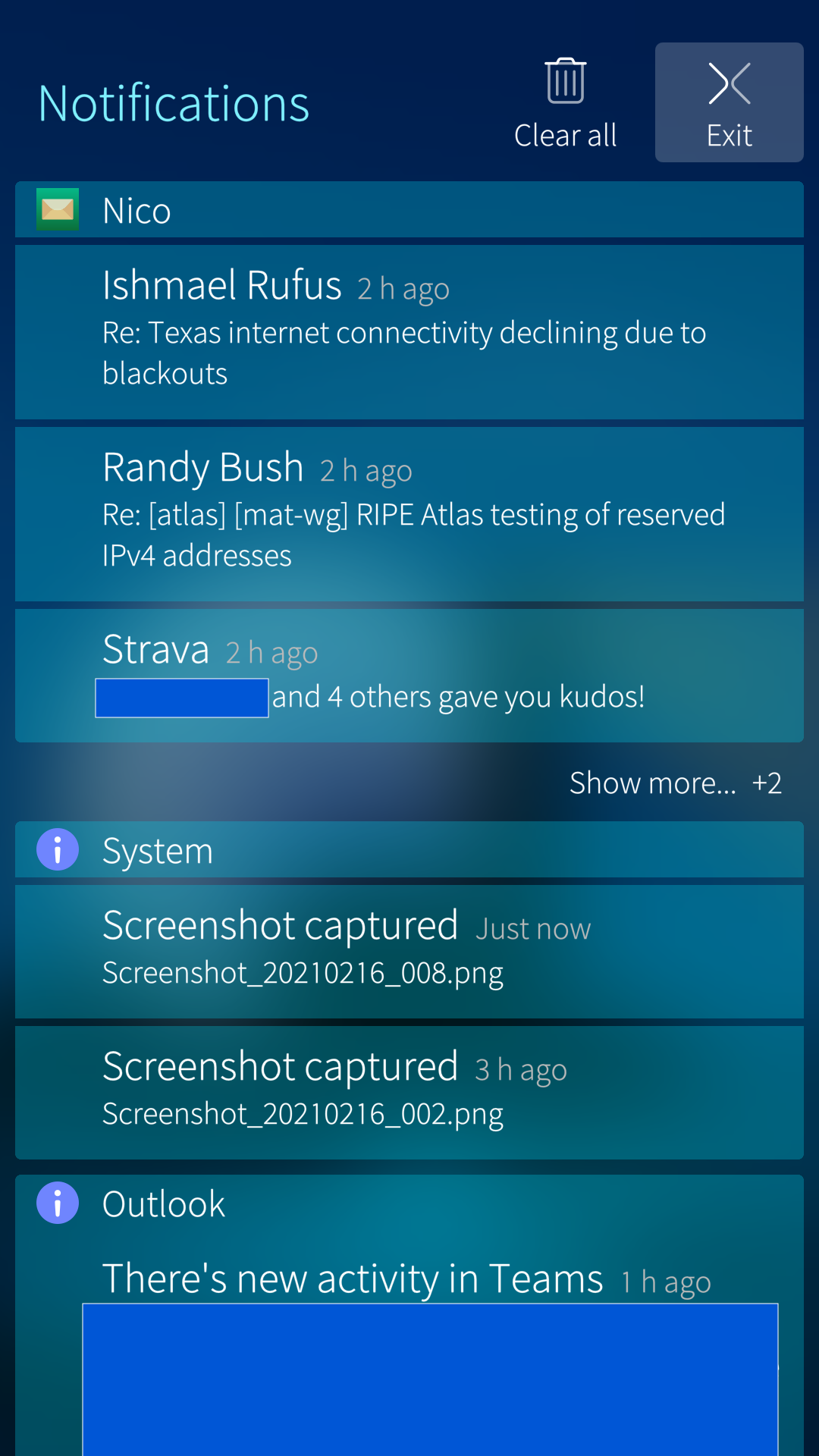Tap the Outlook group header
This screenshot has width=819, height=1456.
409,1203
